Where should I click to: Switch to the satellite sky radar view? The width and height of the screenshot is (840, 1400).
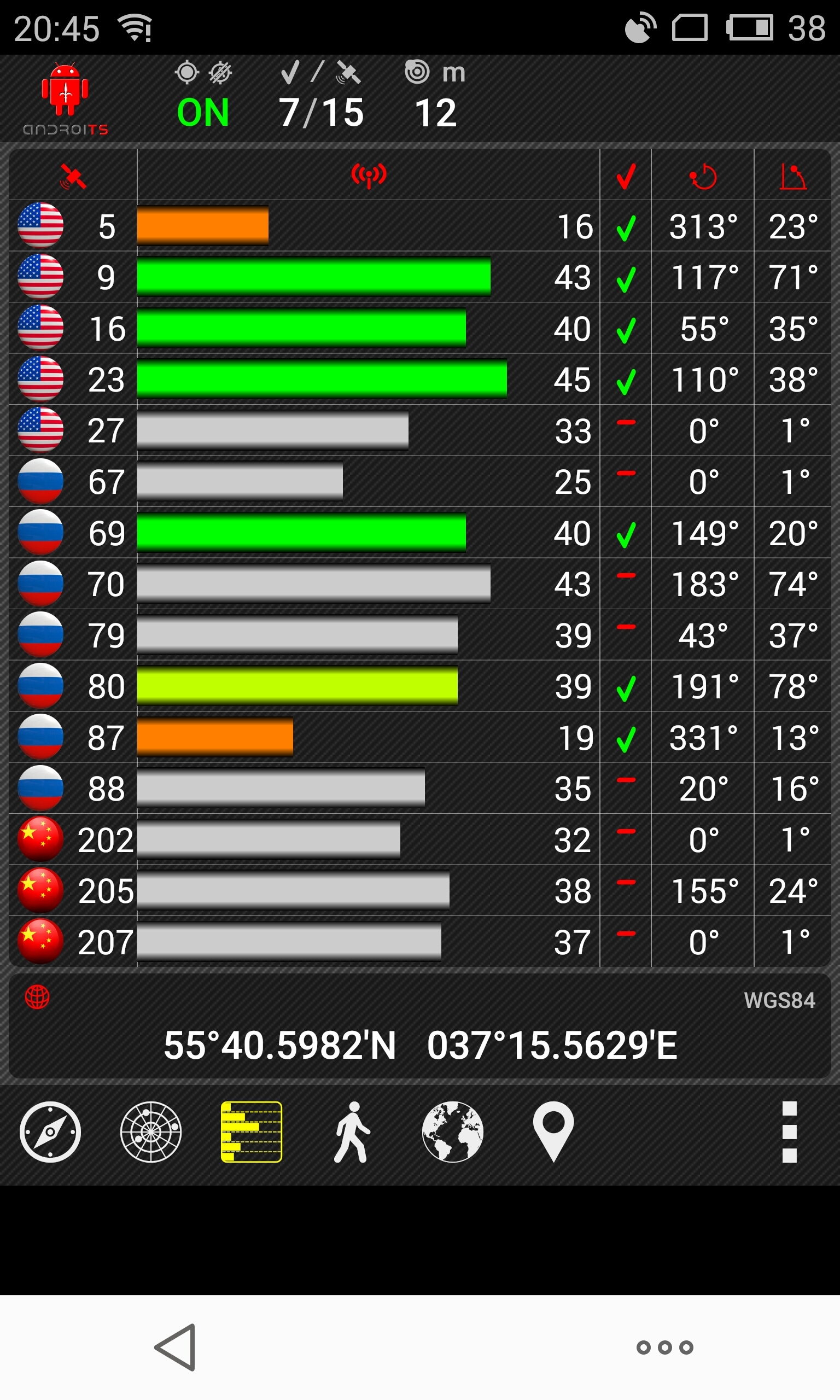[x=151, y=1131]
